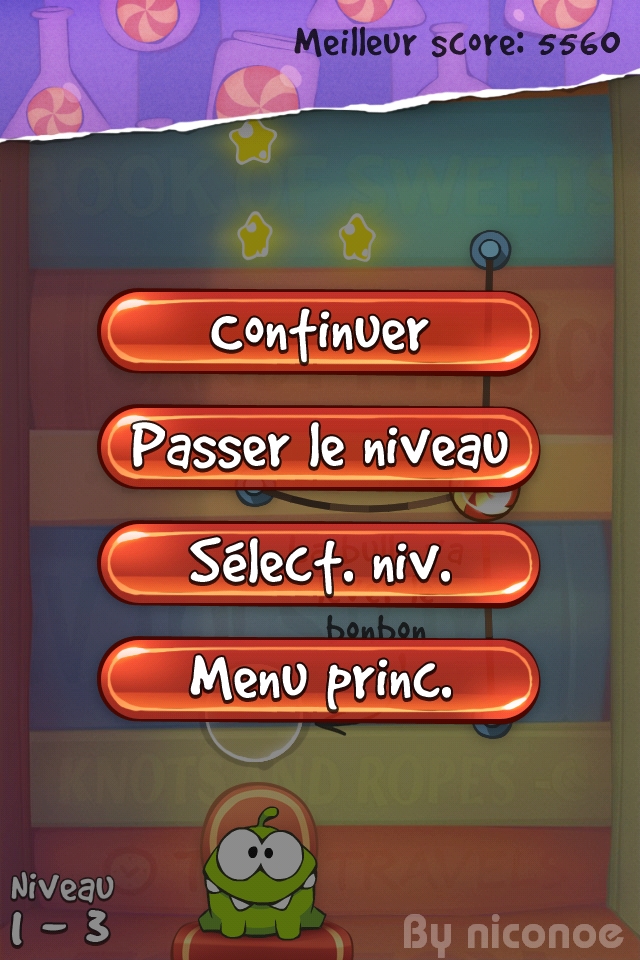Image resolution: width=640 pixels, height=960 pixels.
Task: Tap Continuer to resume the game
Action: [x=319, y=333]
